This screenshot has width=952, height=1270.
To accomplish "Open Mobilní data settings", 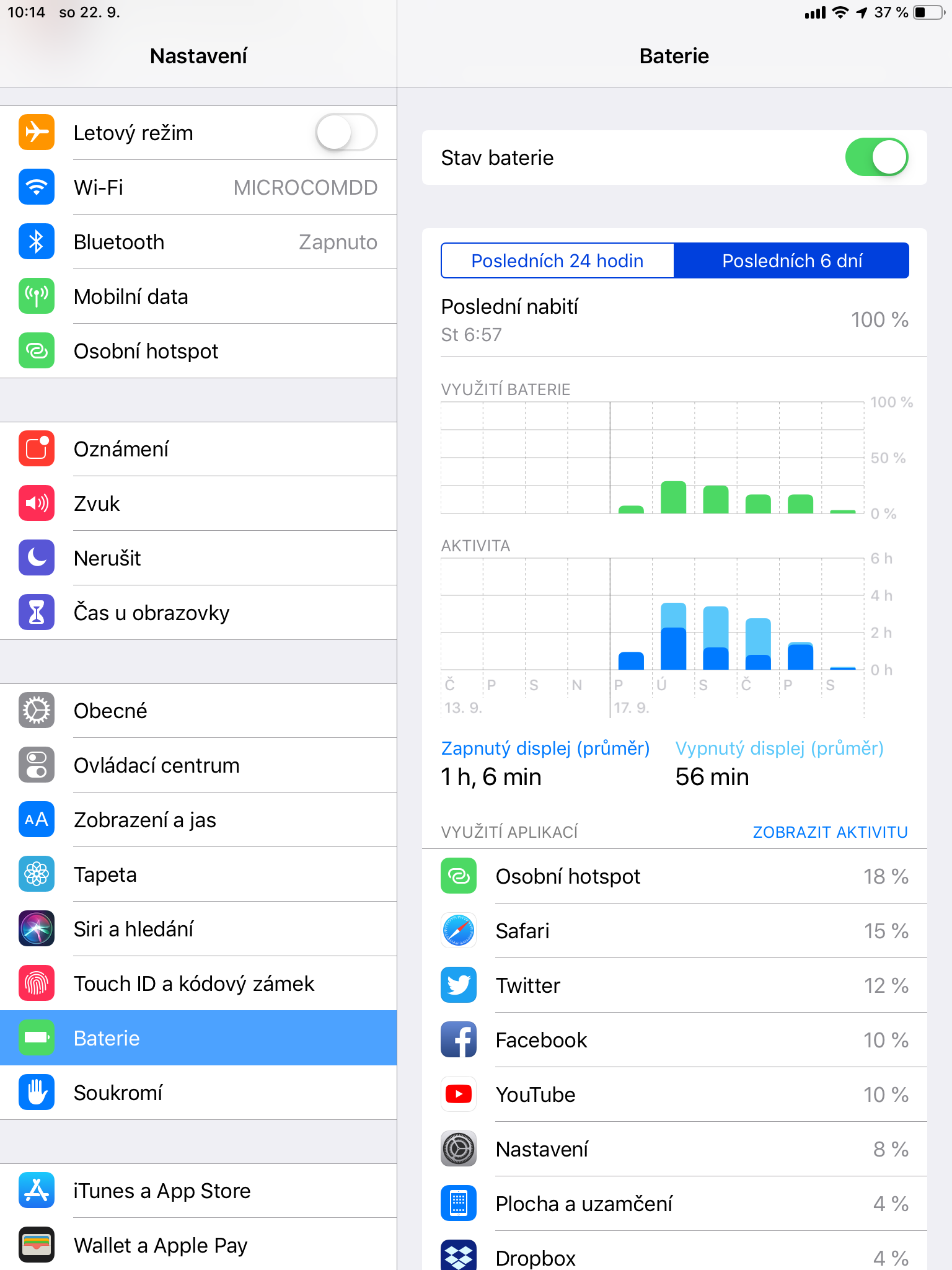I will [198, 296].
